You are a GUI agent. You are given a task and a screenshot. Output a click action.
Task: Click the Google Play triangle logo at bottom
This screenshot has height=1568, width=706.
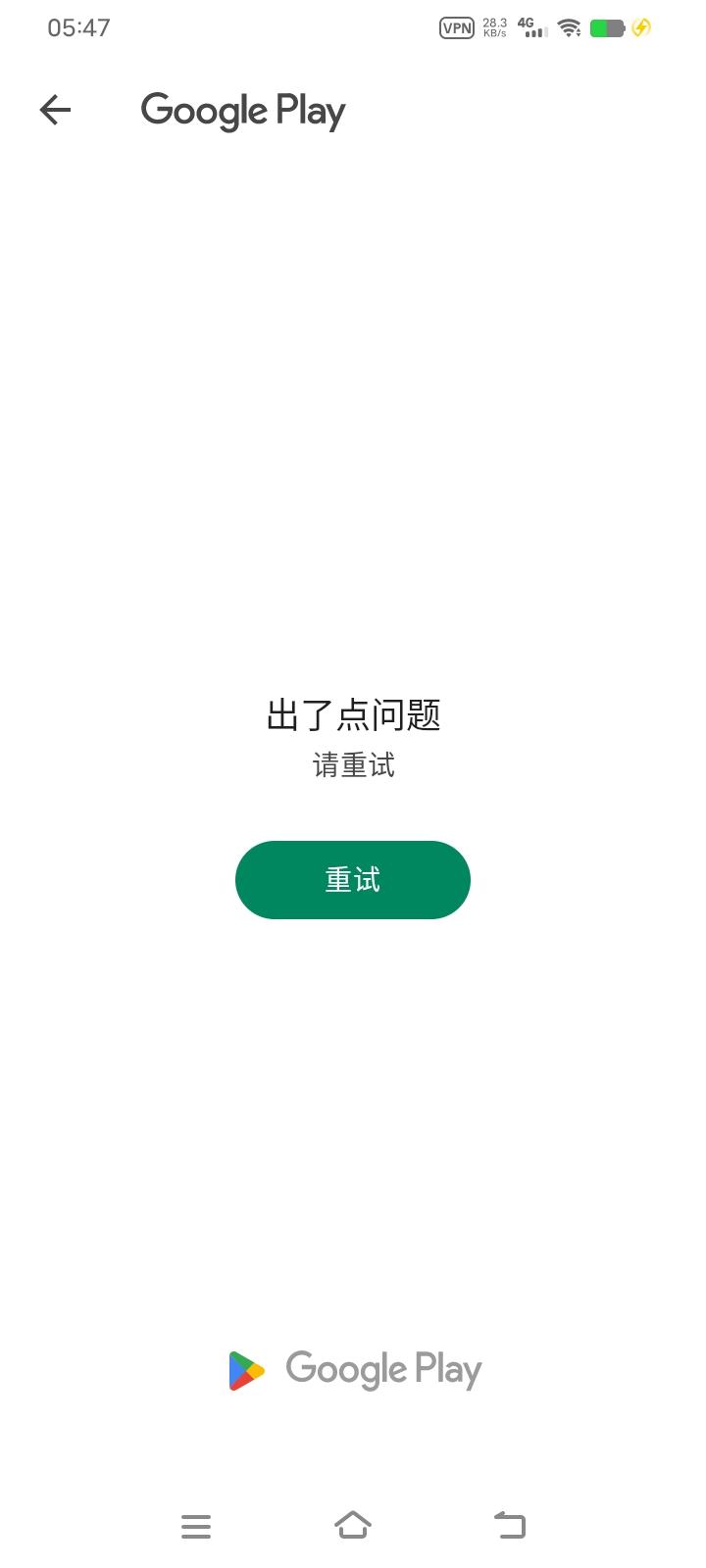[246, 1369]
